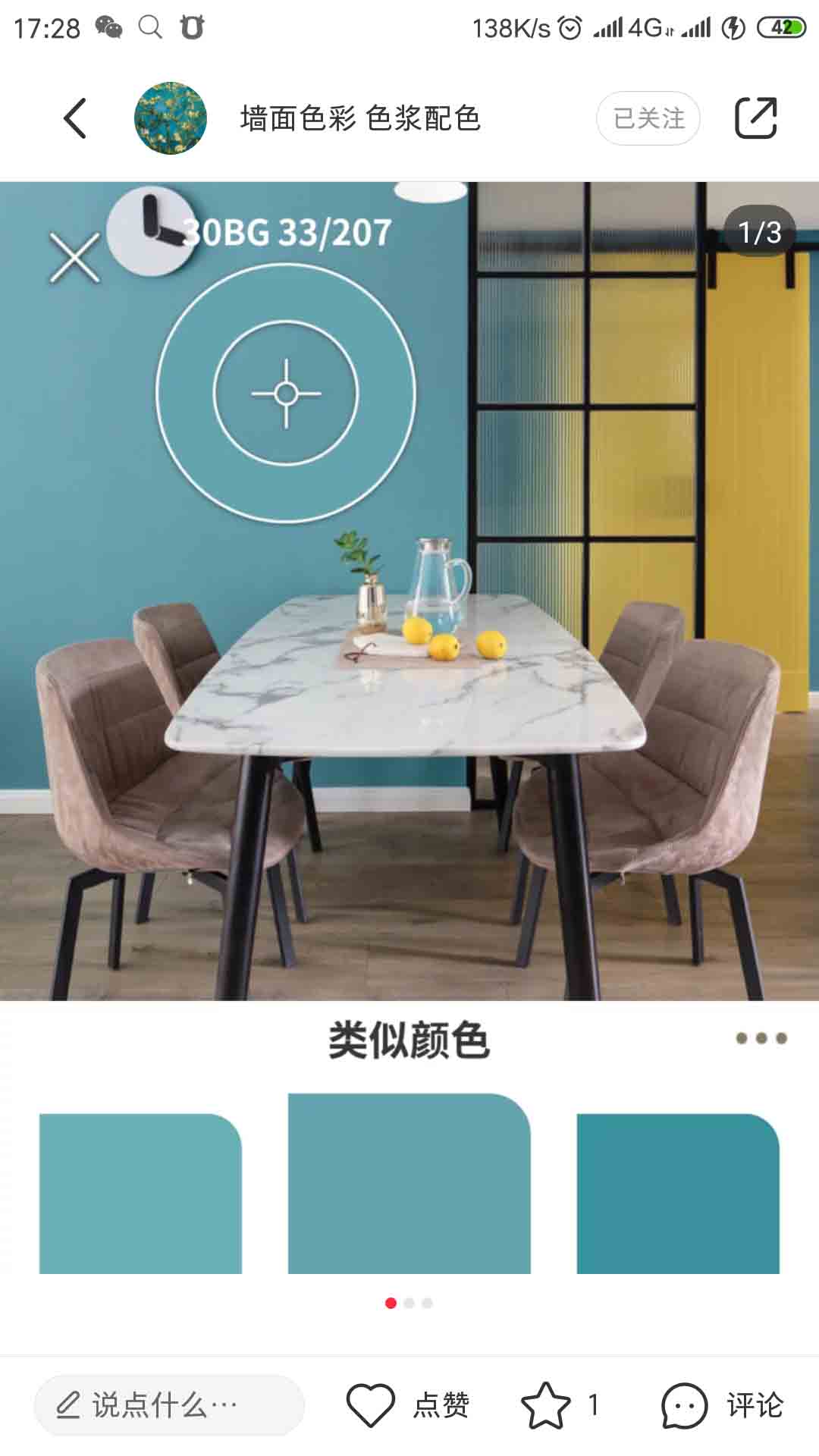This screenshot has height=1456, width=819.
Task: Go back using the back arrow
Action: (x=74, y=118)
